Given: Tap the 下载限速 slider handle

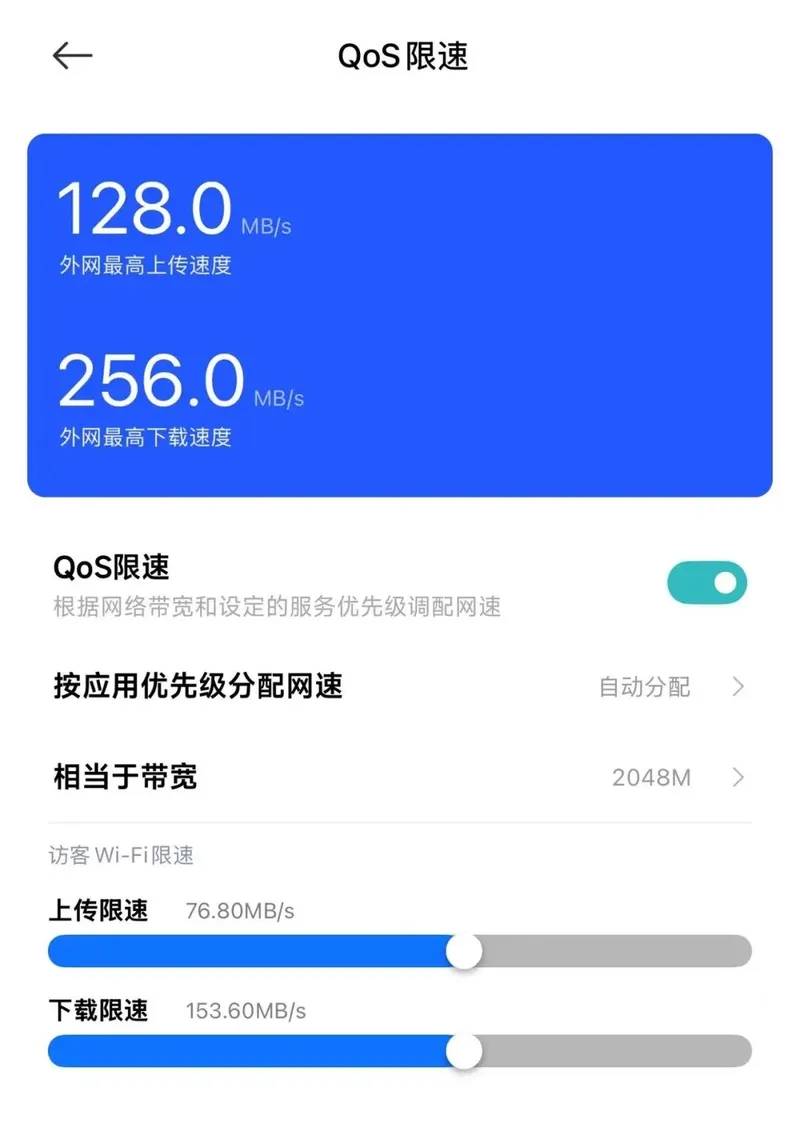Looking at the screenshot, I should pyautogui.click(x=464, y=1052).
